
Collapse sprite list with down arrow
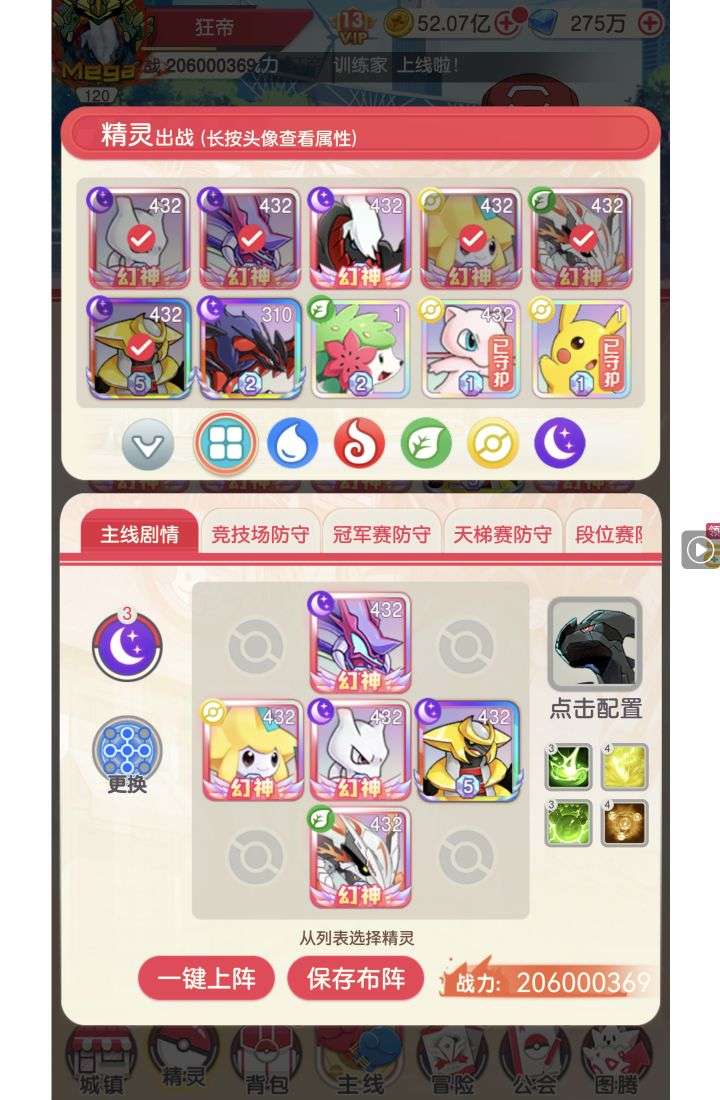(148, 444)
